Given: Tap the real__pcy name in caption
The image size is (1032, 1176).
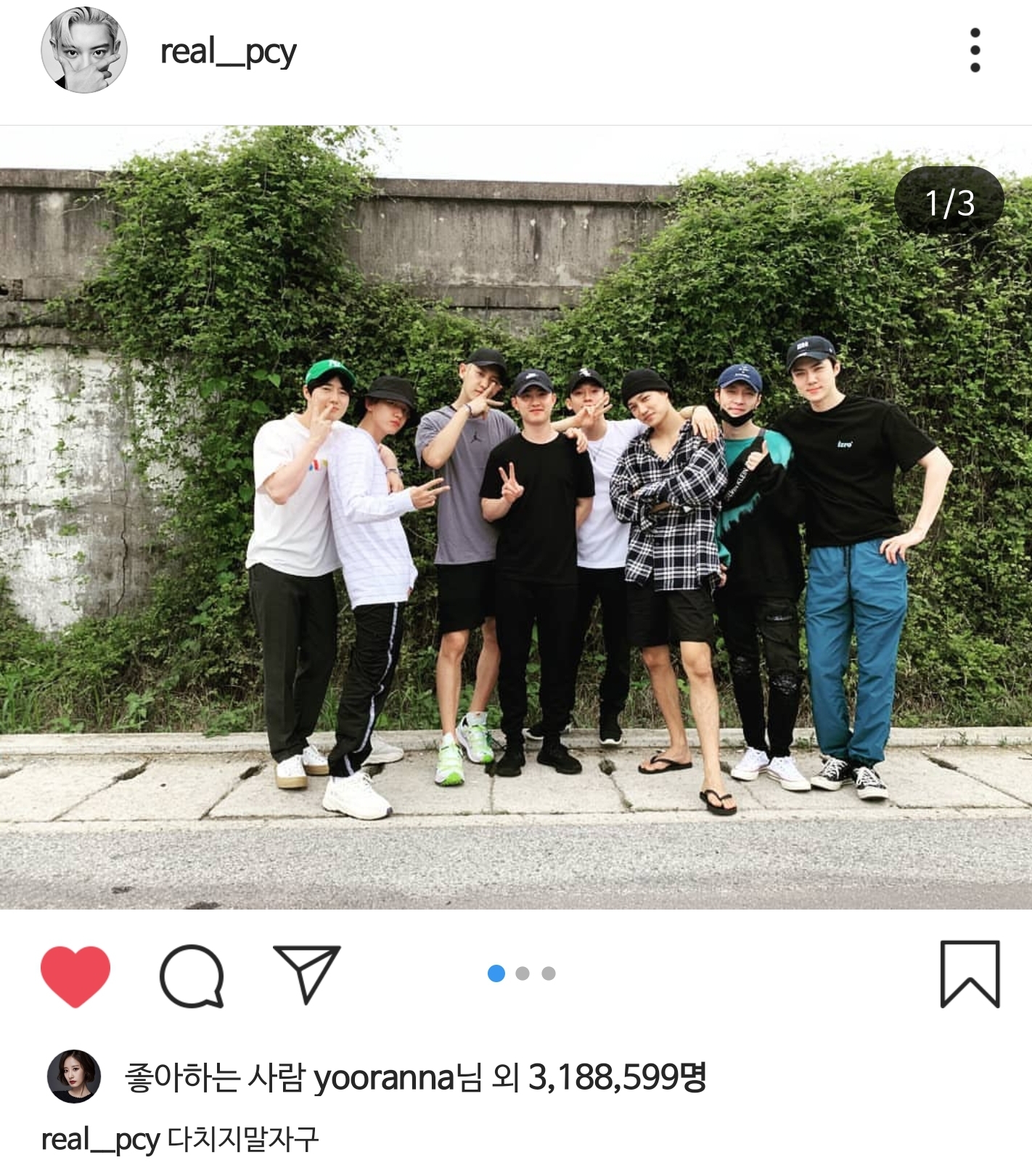Looking at the screenshot, I should point(100,1140).
